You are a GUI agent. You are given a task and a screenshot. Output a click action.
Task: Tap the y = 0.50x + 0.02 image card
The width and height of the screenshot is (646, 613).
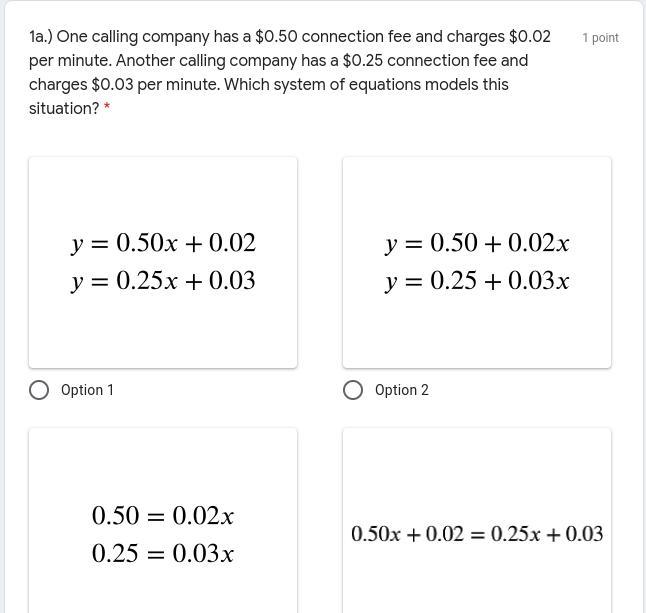(163, 262)
